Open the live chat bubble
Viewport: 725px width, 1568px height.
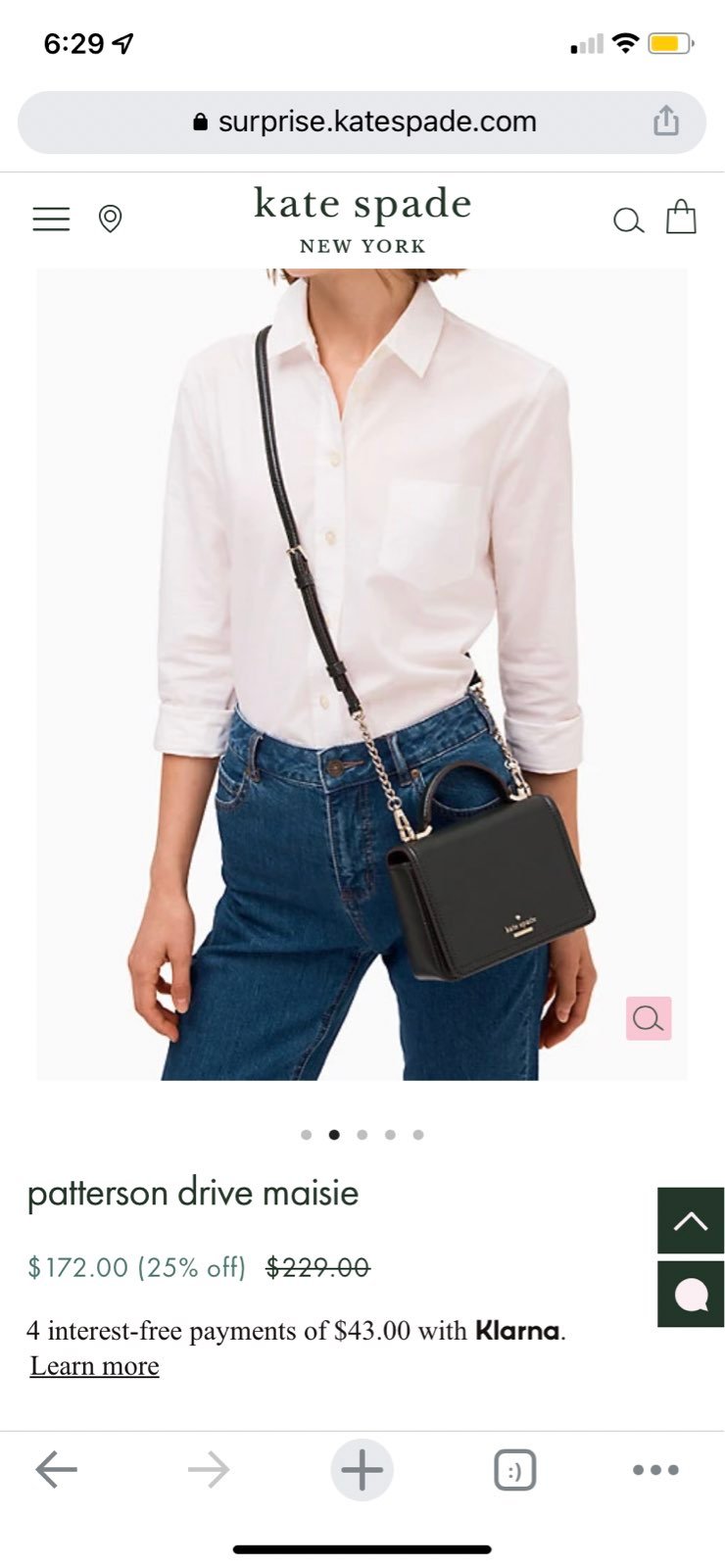690,1295
